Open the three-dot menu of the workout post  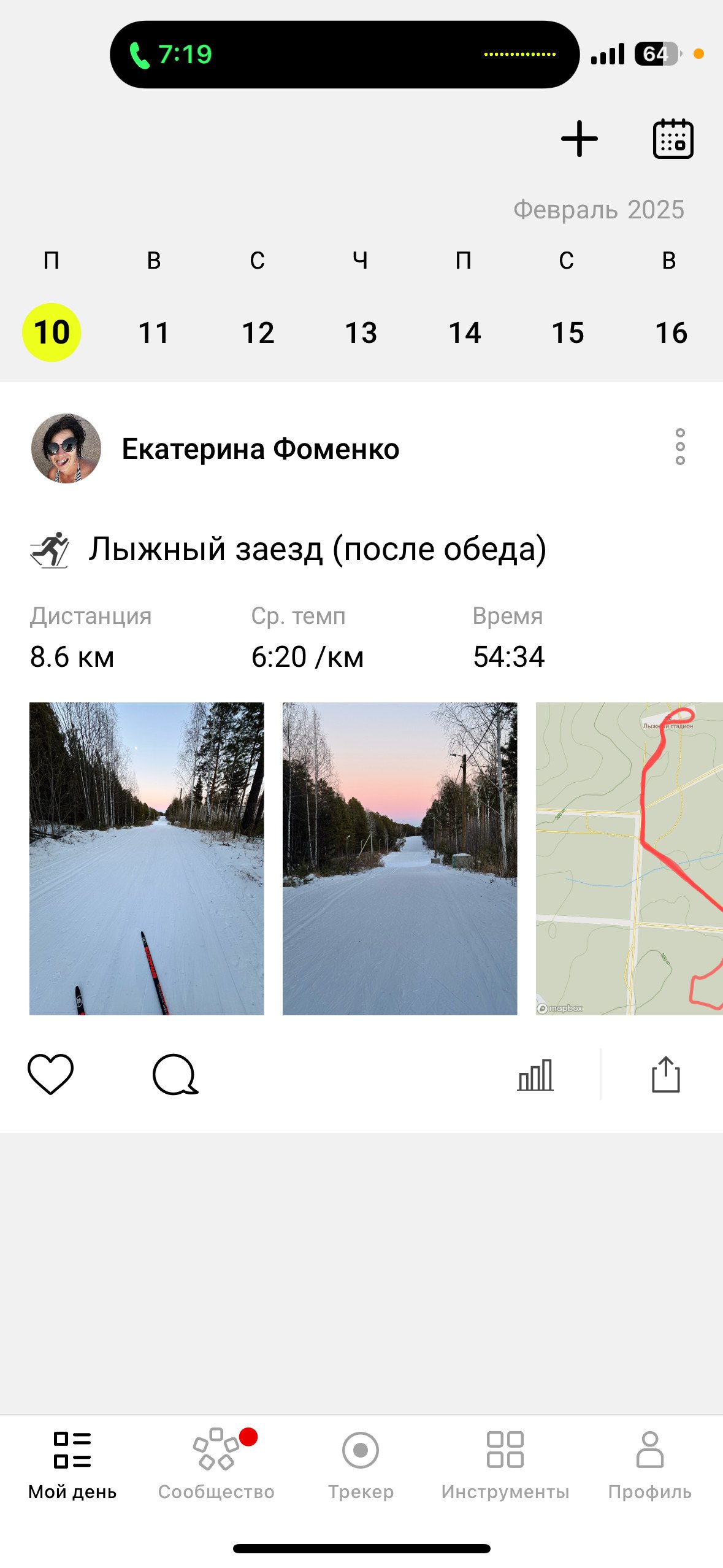tap(679, 447)
